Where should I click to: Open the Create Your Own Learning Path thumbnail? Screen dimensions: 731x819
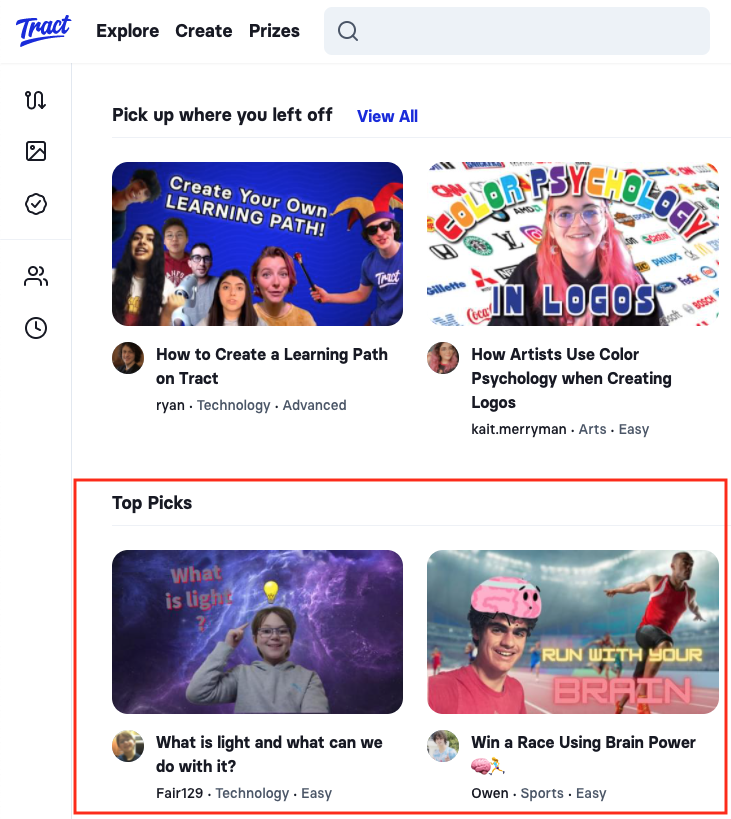pyautogui.click(x=257, y=244)
